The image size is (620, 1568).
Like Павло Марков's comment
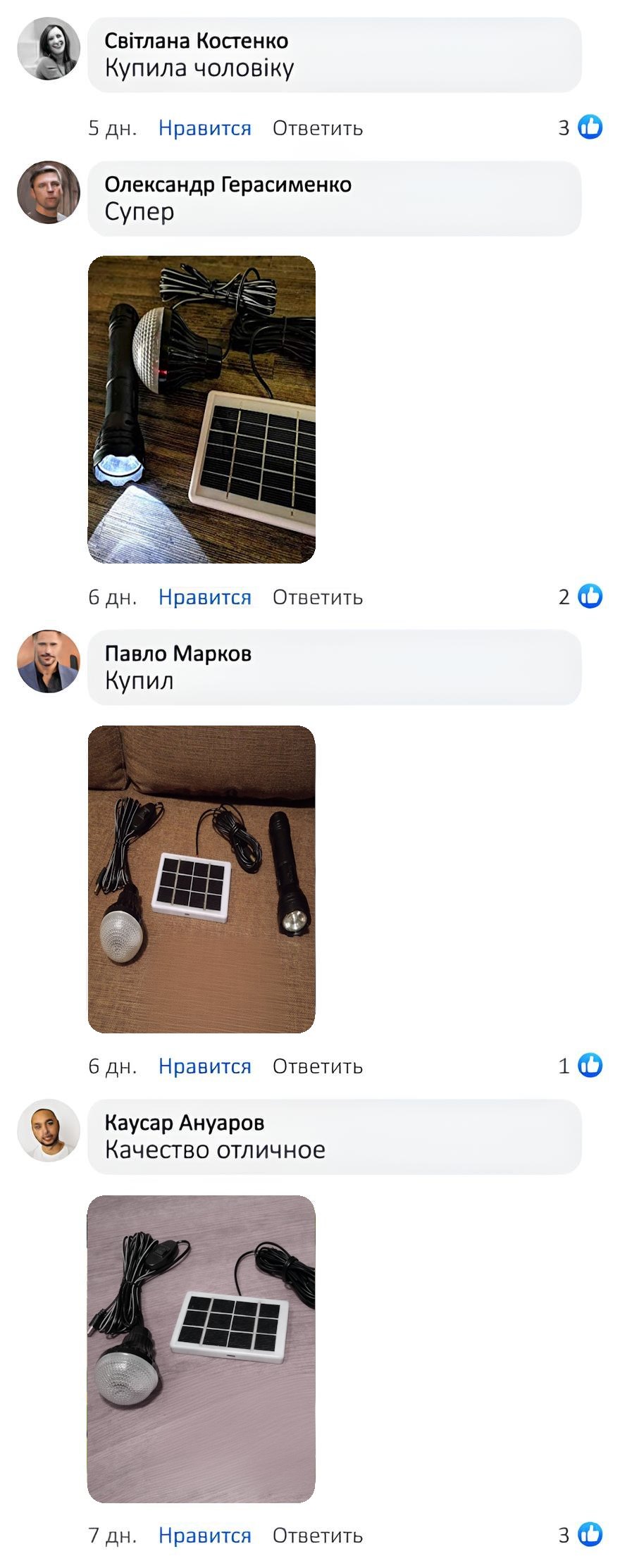(x=204, y=1066)
